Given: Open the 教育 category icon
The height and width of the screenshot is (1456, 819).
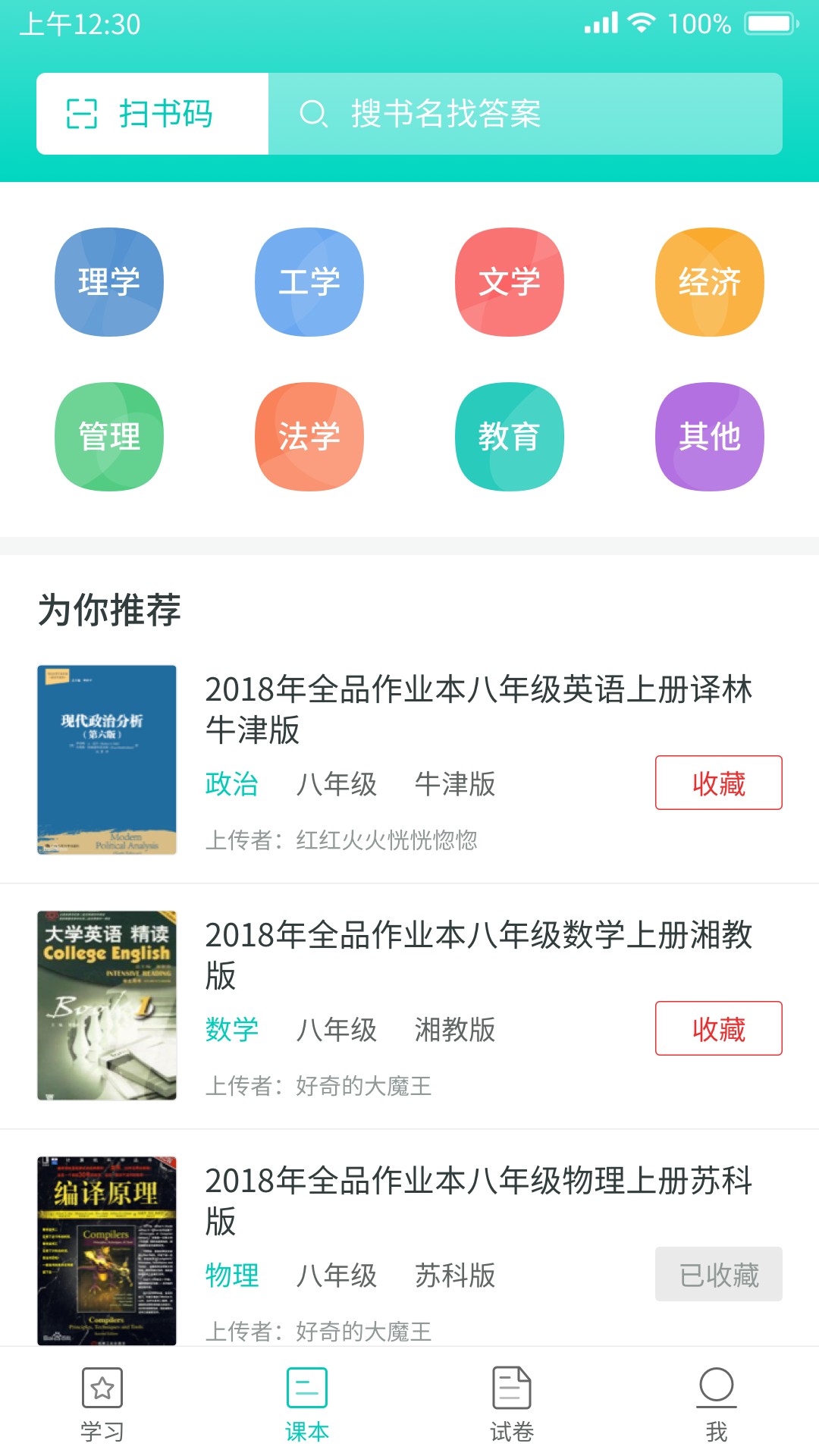Looking at the screenshot, I should (509, 438).
